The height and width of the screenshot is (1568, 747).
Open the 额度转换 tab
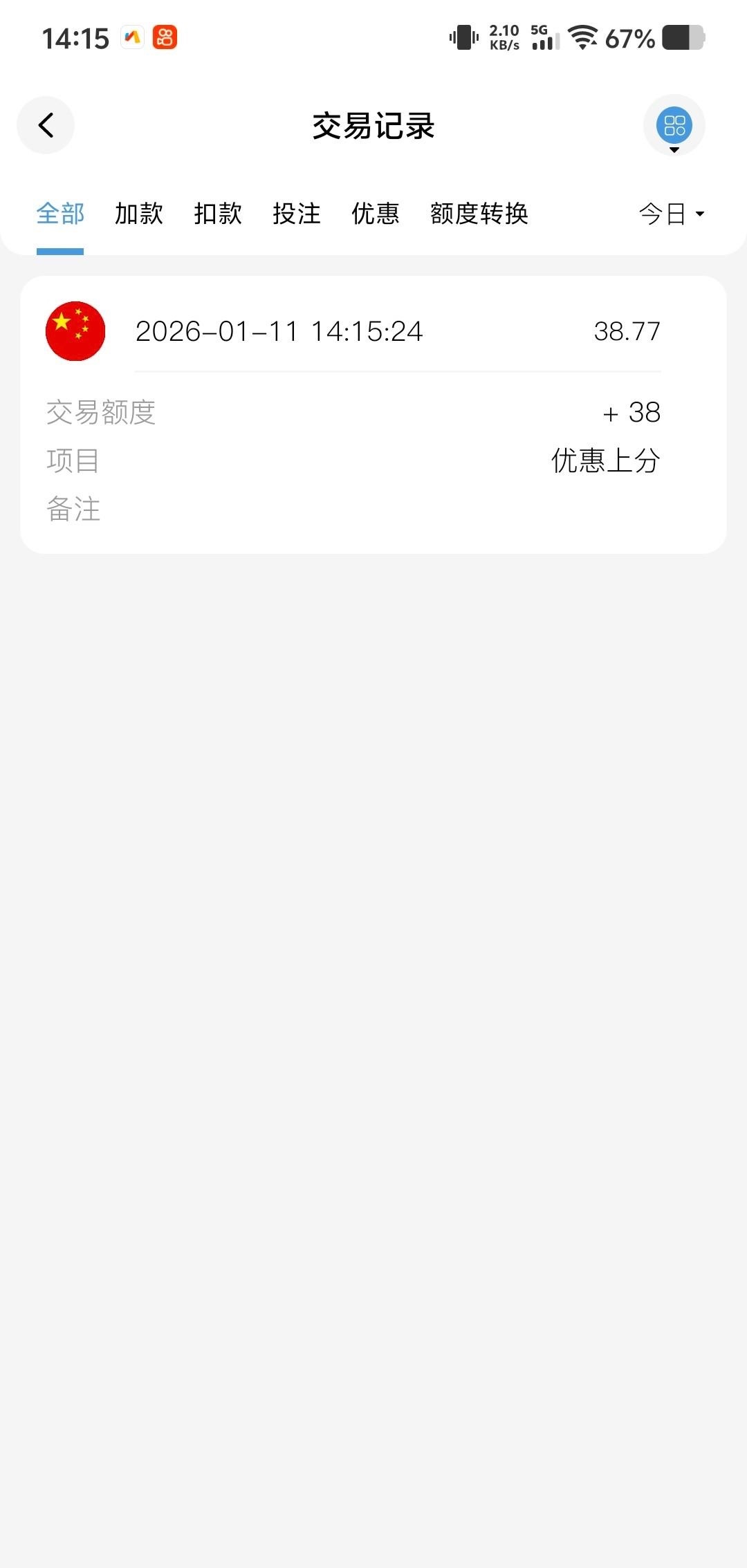tap(479, 214)
